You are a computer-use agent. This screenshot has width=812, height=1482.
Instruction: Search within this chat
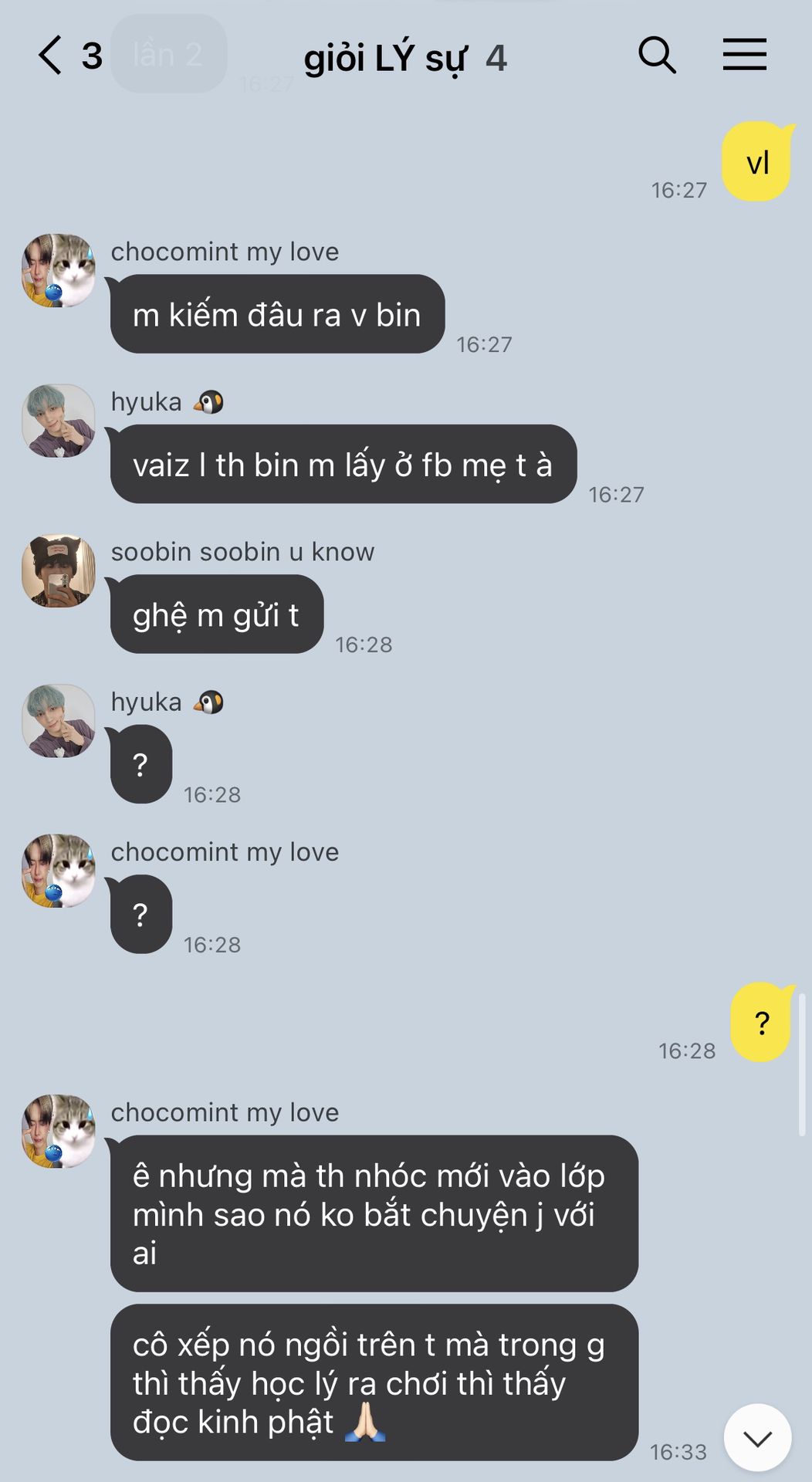pyautogui.click(x=657, y=56)
